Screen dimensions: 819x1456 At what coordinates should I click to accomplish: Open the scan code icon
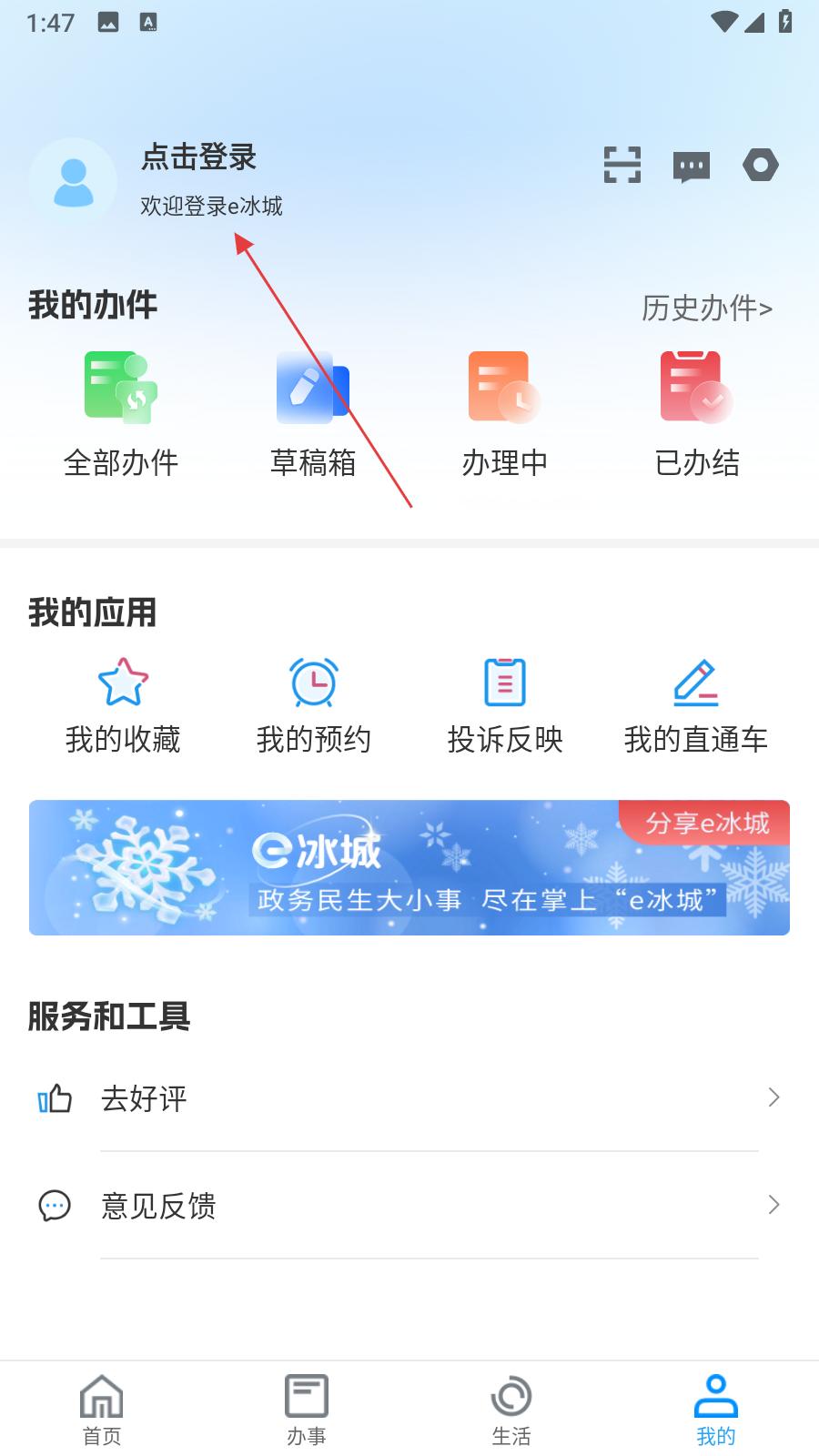click(622, 166)
